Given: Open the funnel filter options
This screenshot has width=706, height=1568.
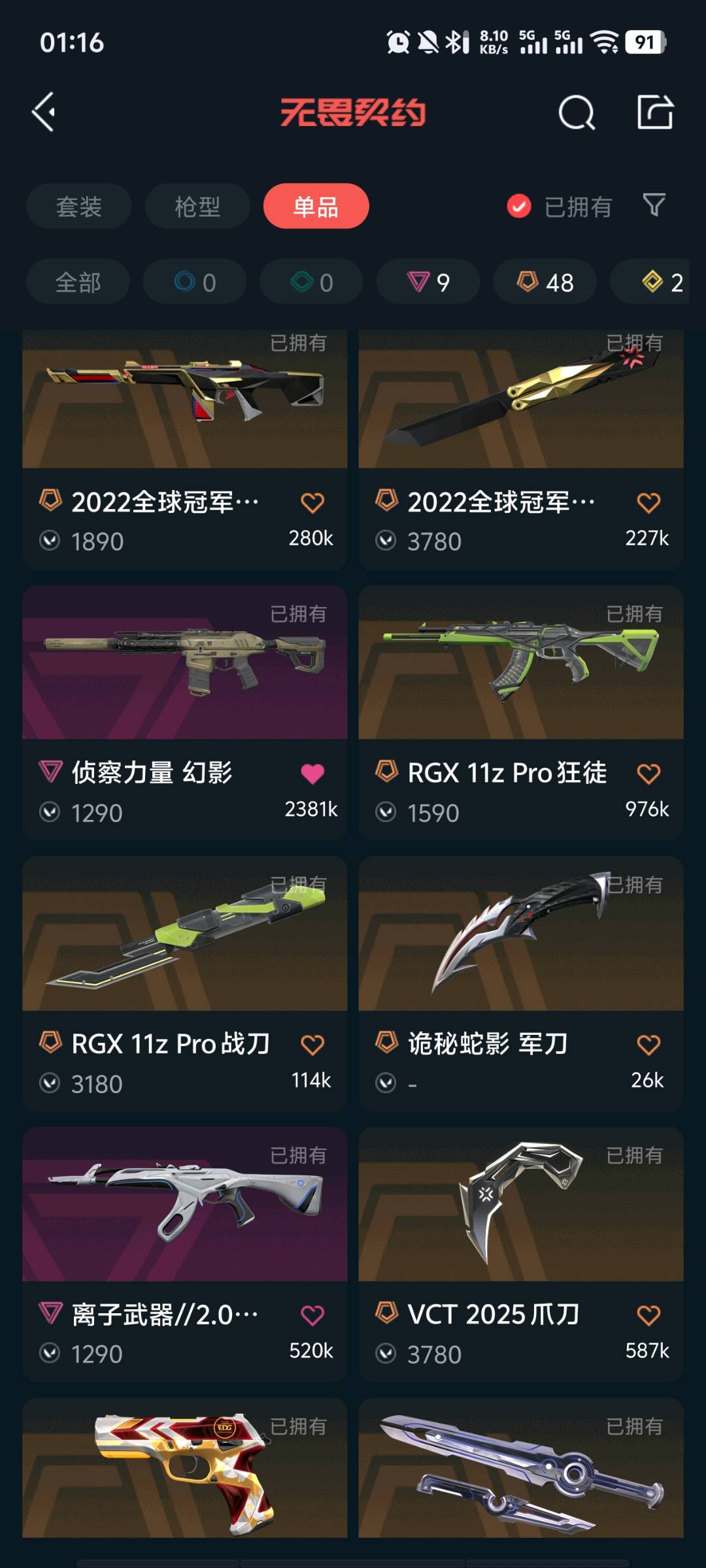Looking at the screenshot, I should tap(654, 206).
